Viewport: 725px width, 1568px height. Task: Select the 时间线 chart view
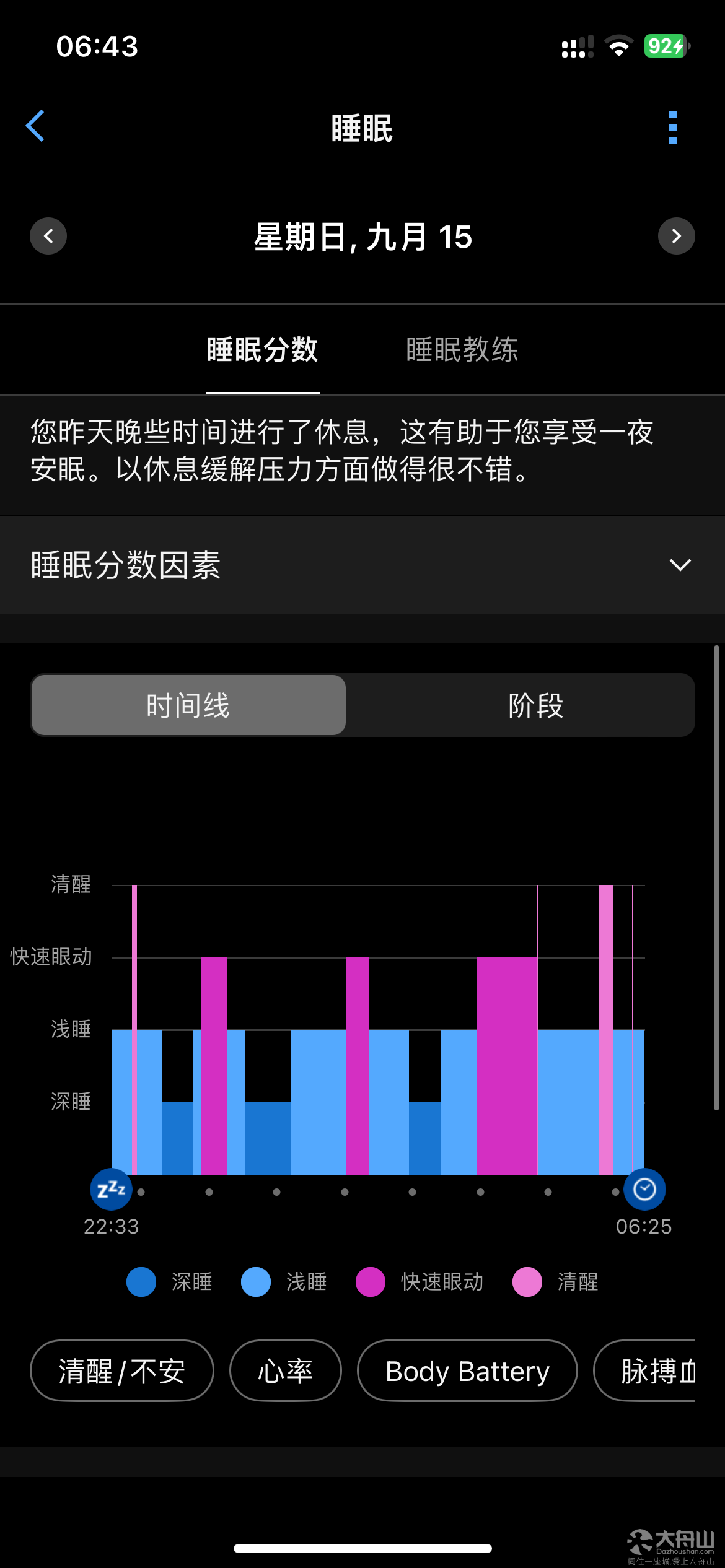coord(188,705)
